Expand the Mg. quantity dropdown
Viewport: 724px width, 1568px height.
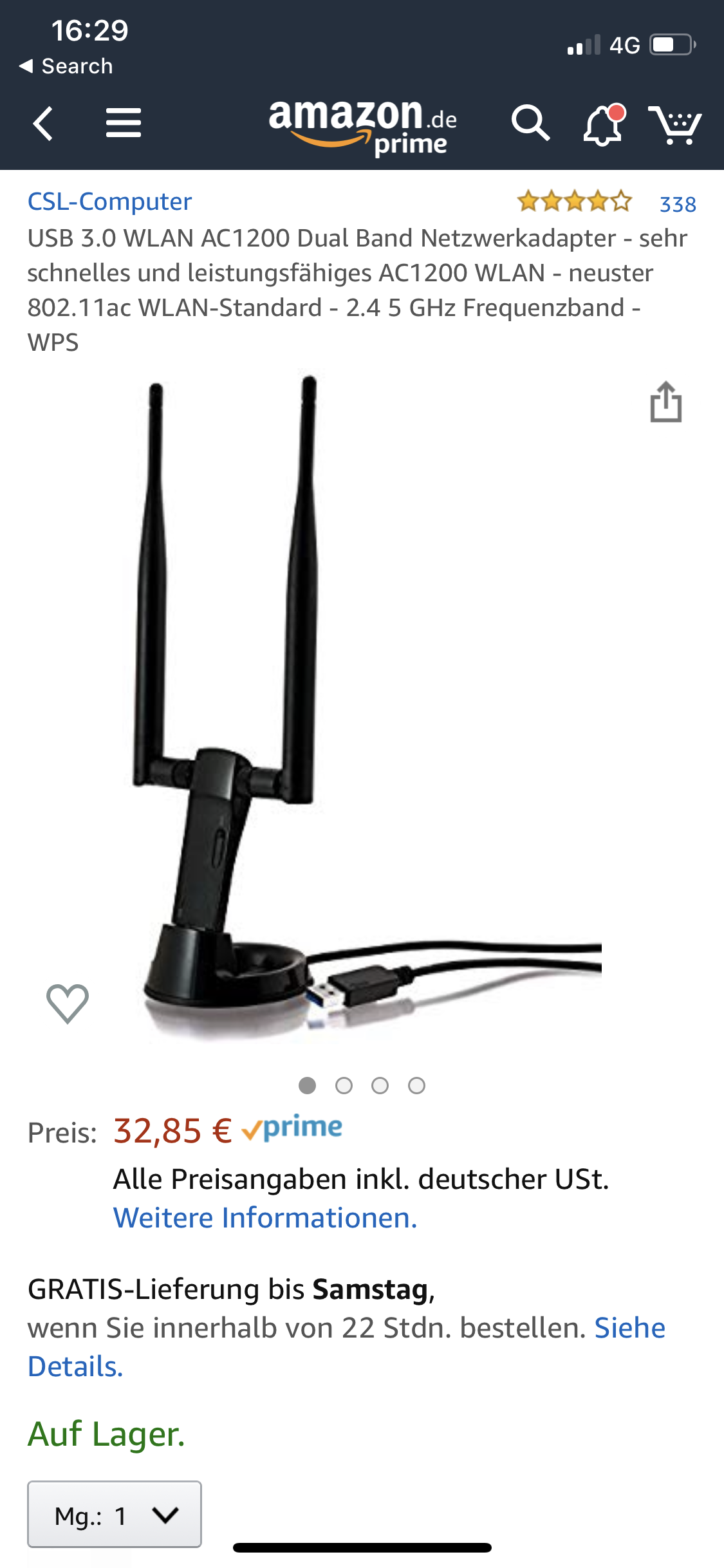115,1515
